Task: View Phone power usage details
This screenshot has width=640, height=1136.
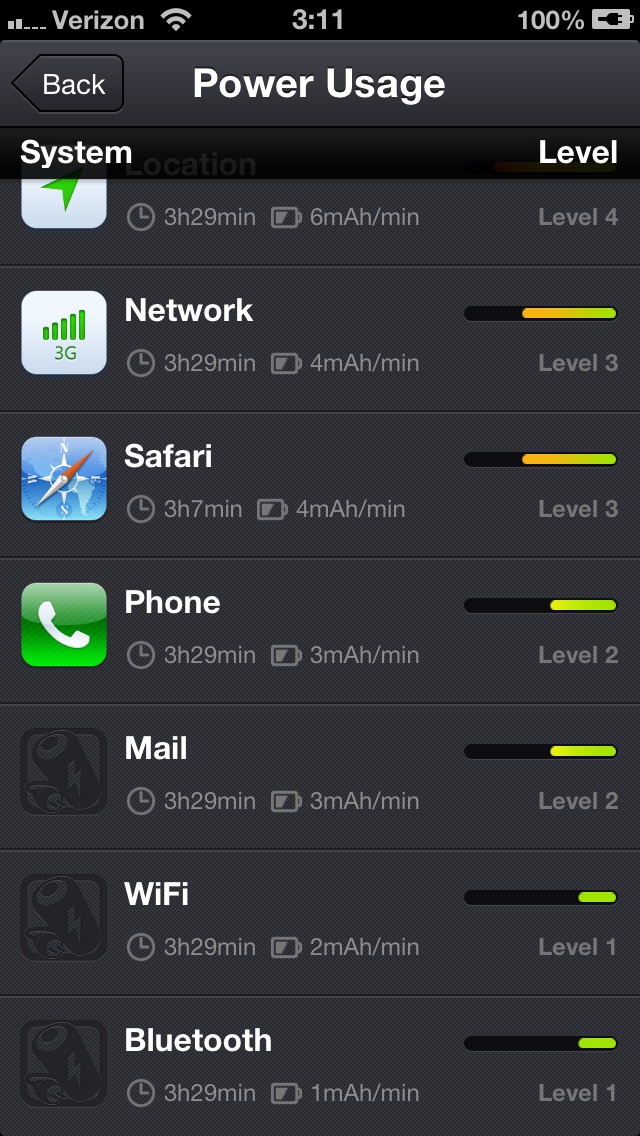Action: (x=320, y=631)
